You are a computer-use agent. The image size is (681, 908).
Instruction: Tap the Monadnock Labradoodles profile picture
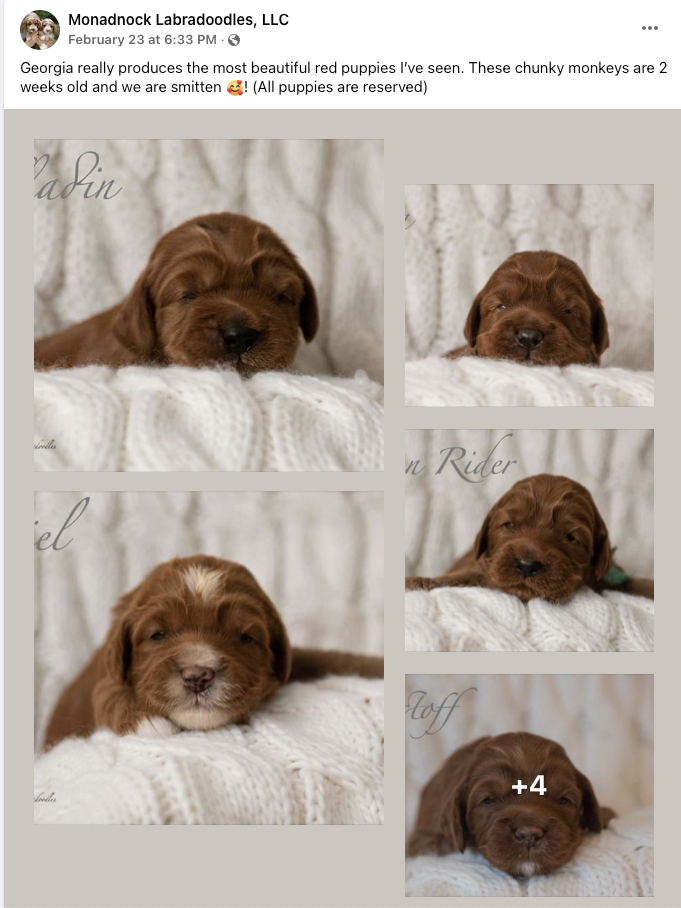tap(40, 30)
